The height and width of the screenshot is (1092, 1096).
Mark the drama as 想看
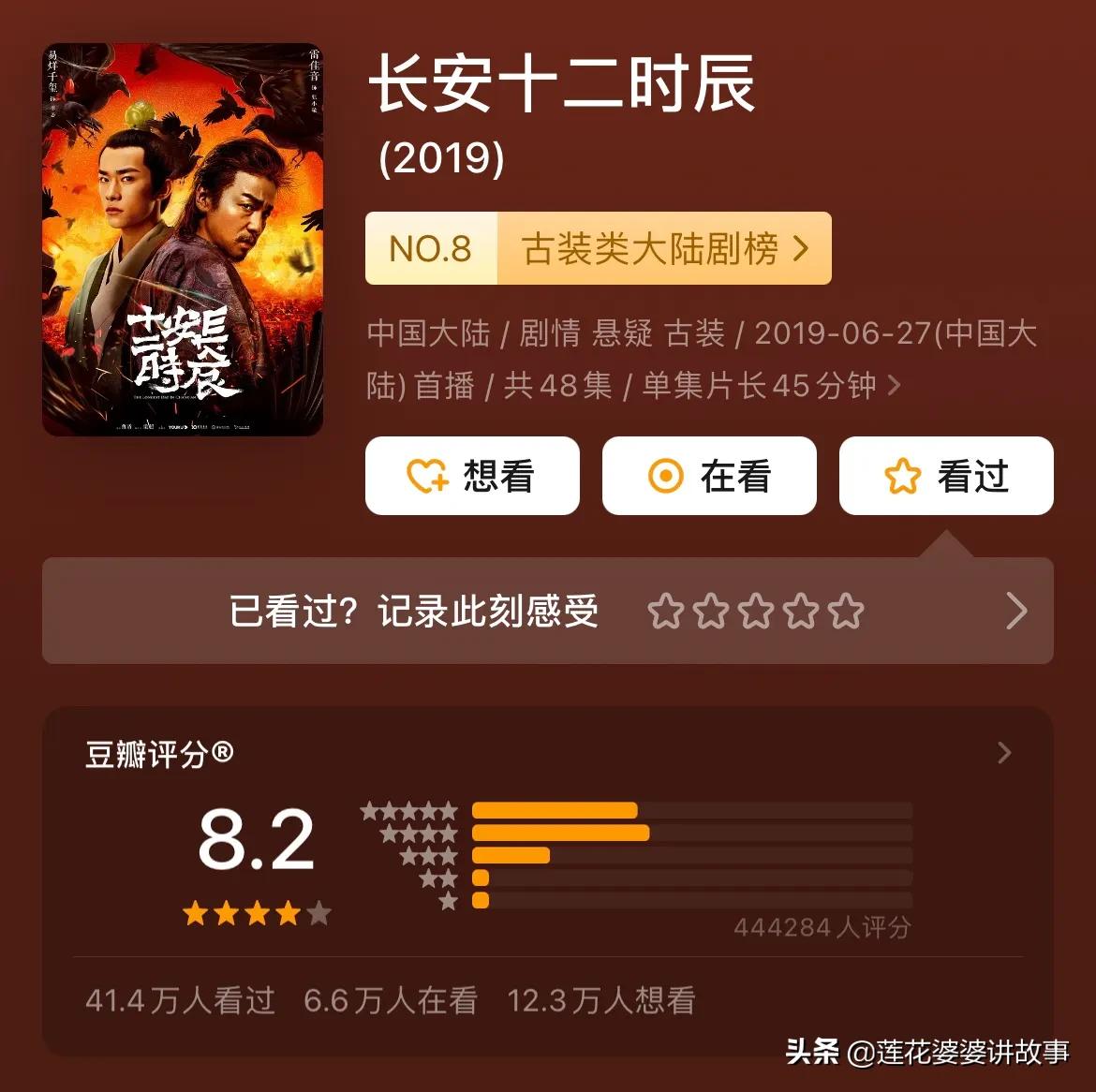coord(472,476)
